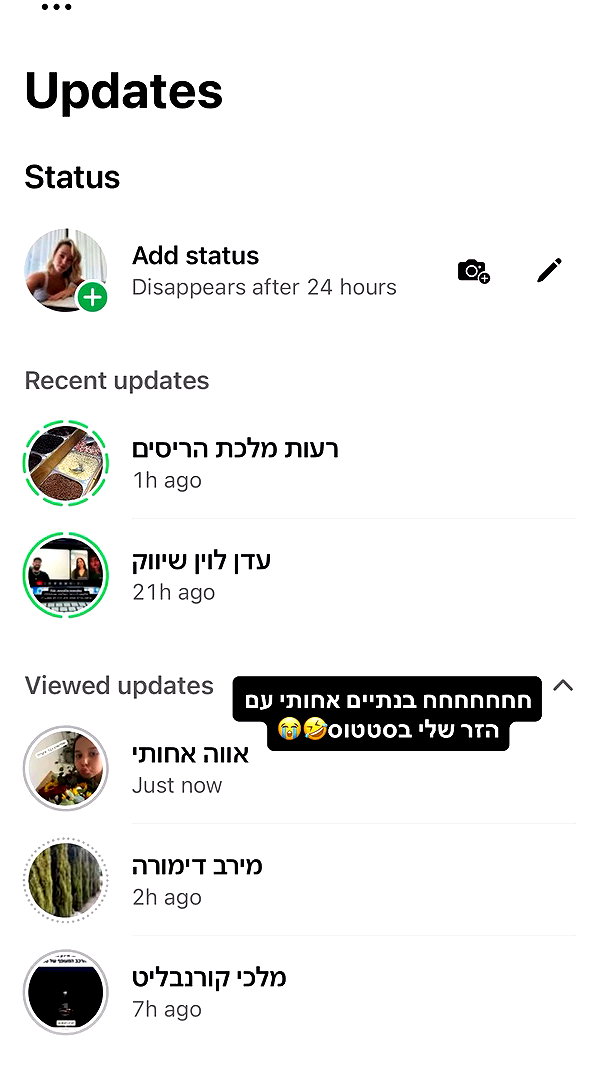Open viewed status of אווה אחותי
The width and height of the screenshot is (600, 1067).
tap(300, 768)
